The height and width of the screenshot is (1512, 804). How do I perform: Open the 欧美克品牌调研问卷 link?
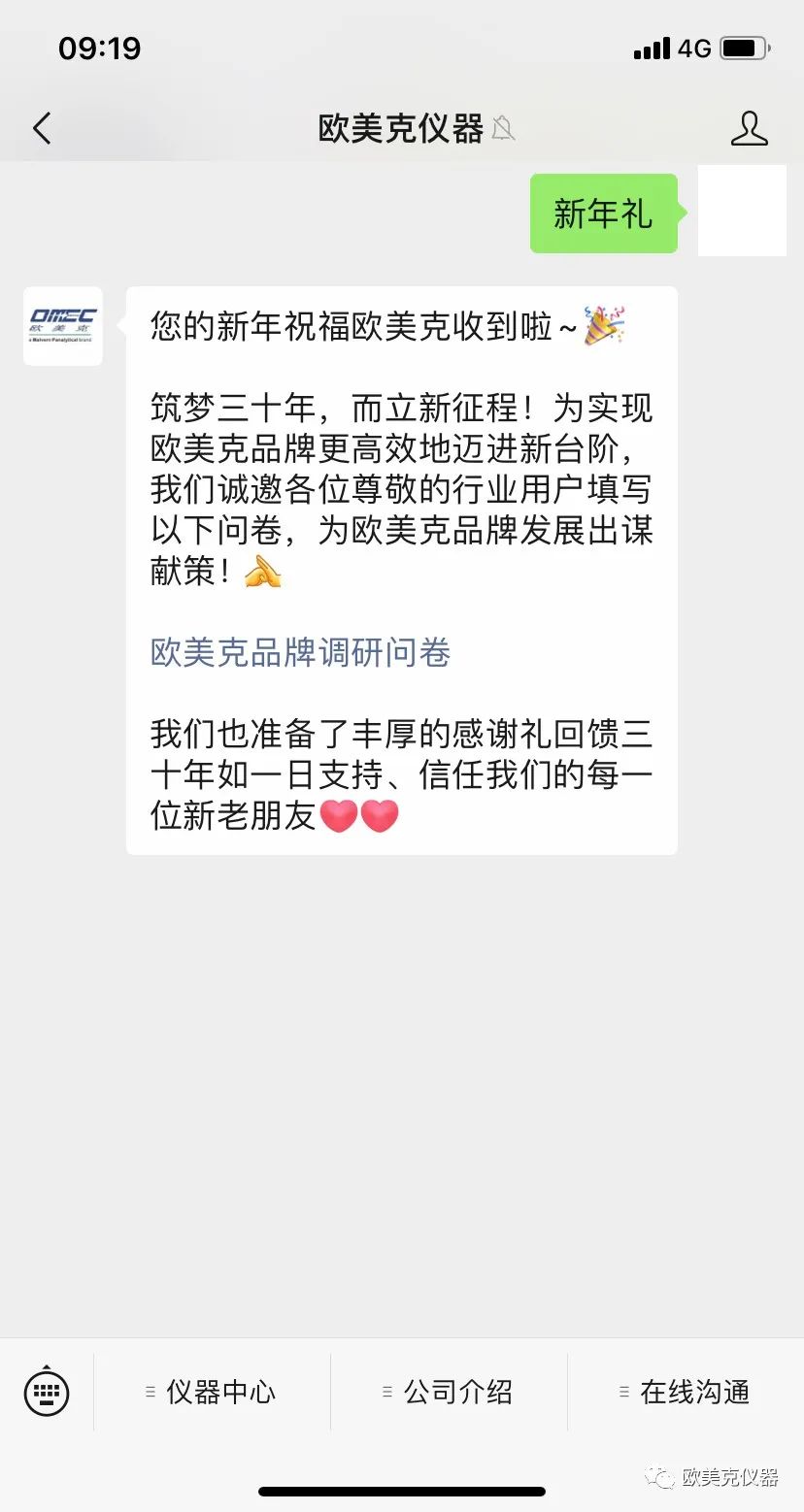[x=300, y=652]
